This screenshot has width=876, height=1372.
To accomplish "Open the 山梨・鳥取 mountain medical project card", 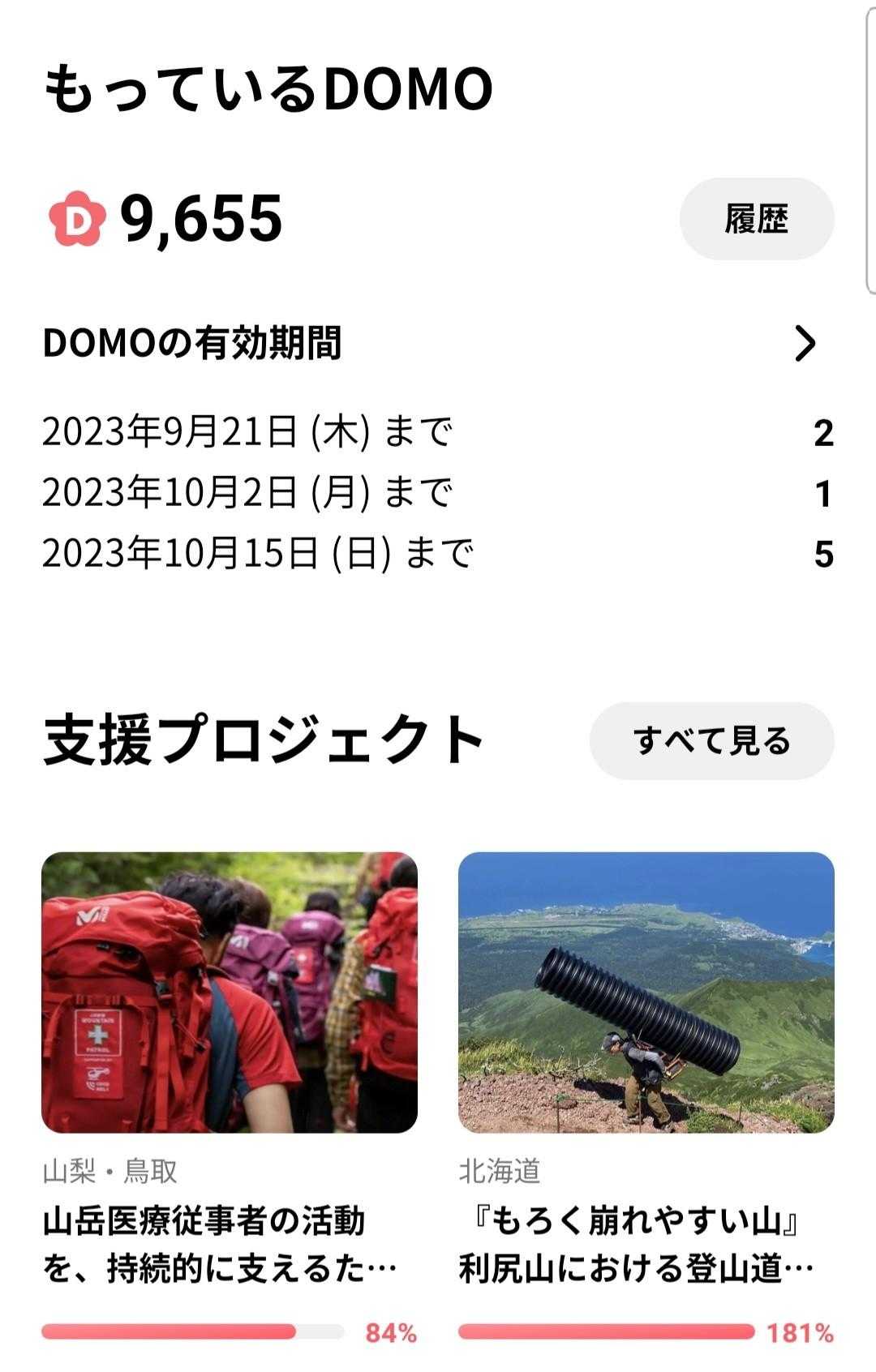I will (x=230, y=992).
